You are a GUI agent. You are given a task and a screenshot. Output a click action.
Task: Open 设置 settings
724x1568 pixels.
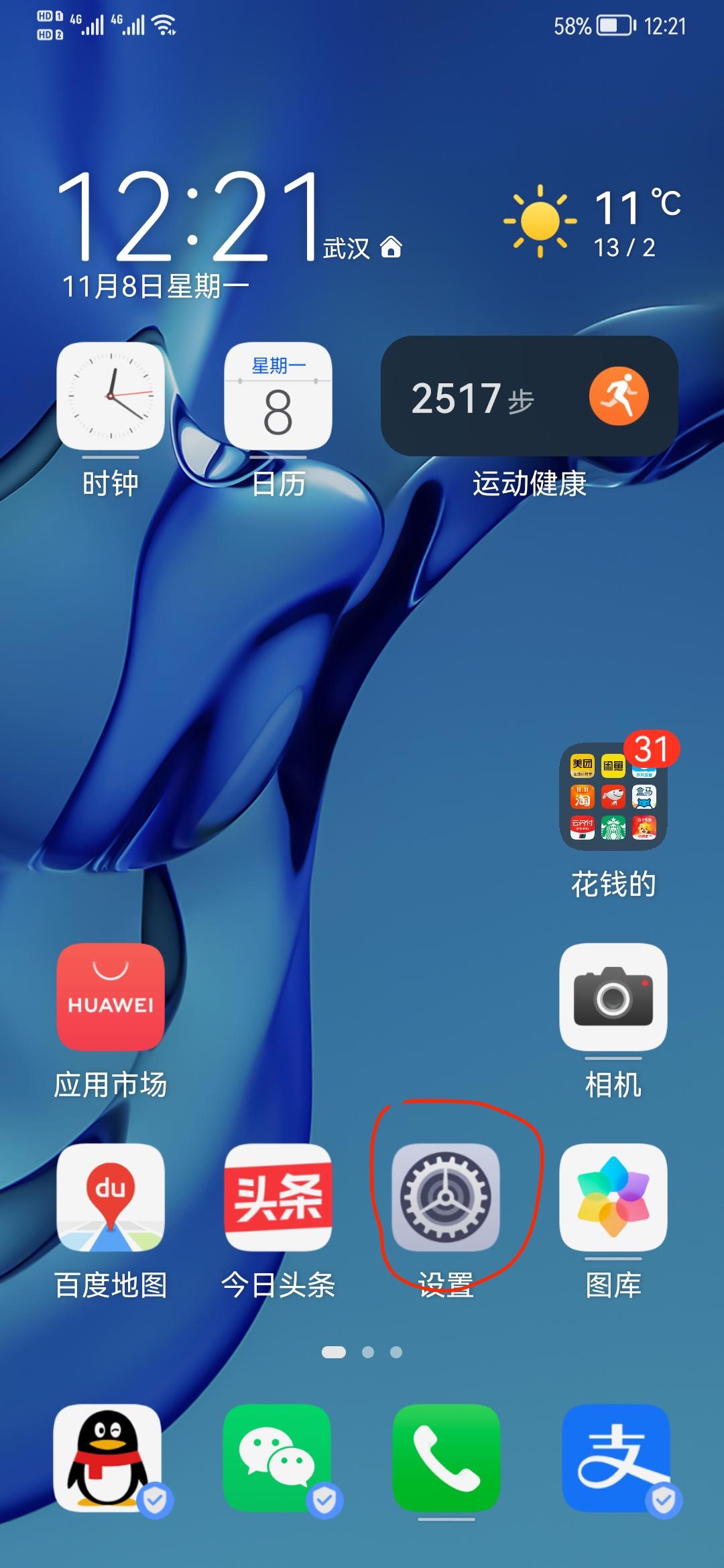446,1197
